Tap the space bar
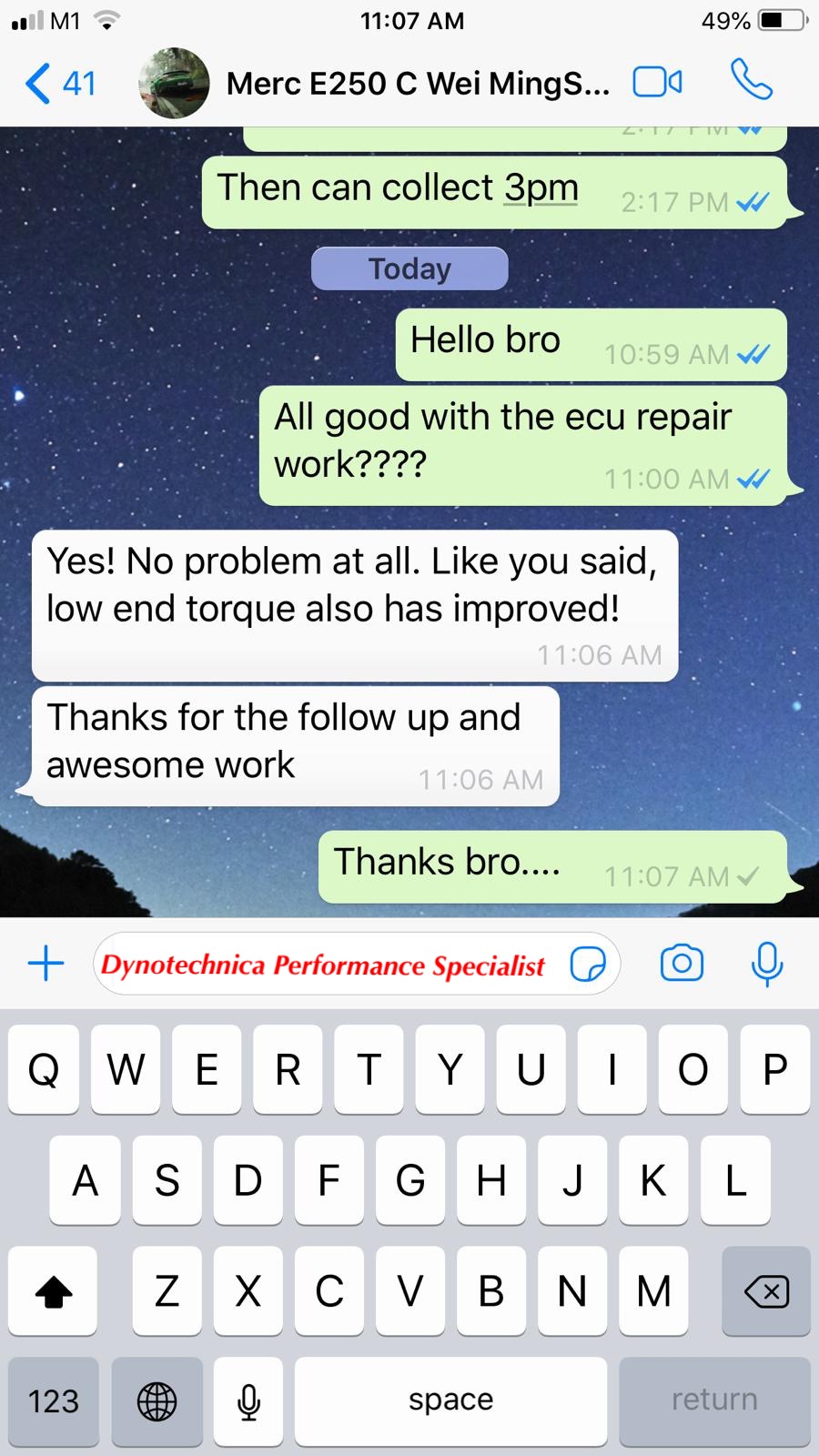This screenshot has width=819, height=1456. pyautogui.click(x=450, y=1400)
